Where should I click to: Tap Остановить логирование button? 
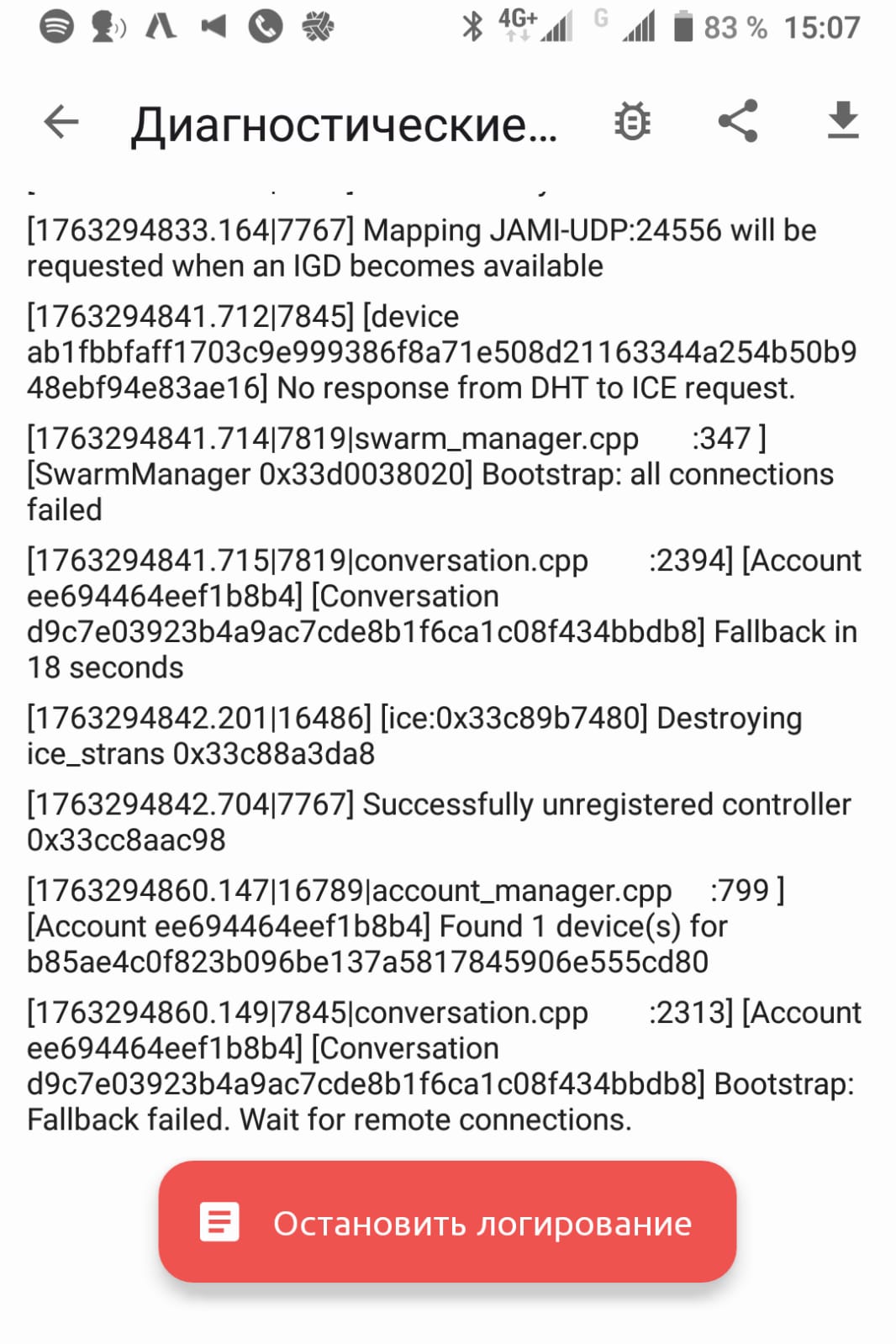pos(447,1223)
